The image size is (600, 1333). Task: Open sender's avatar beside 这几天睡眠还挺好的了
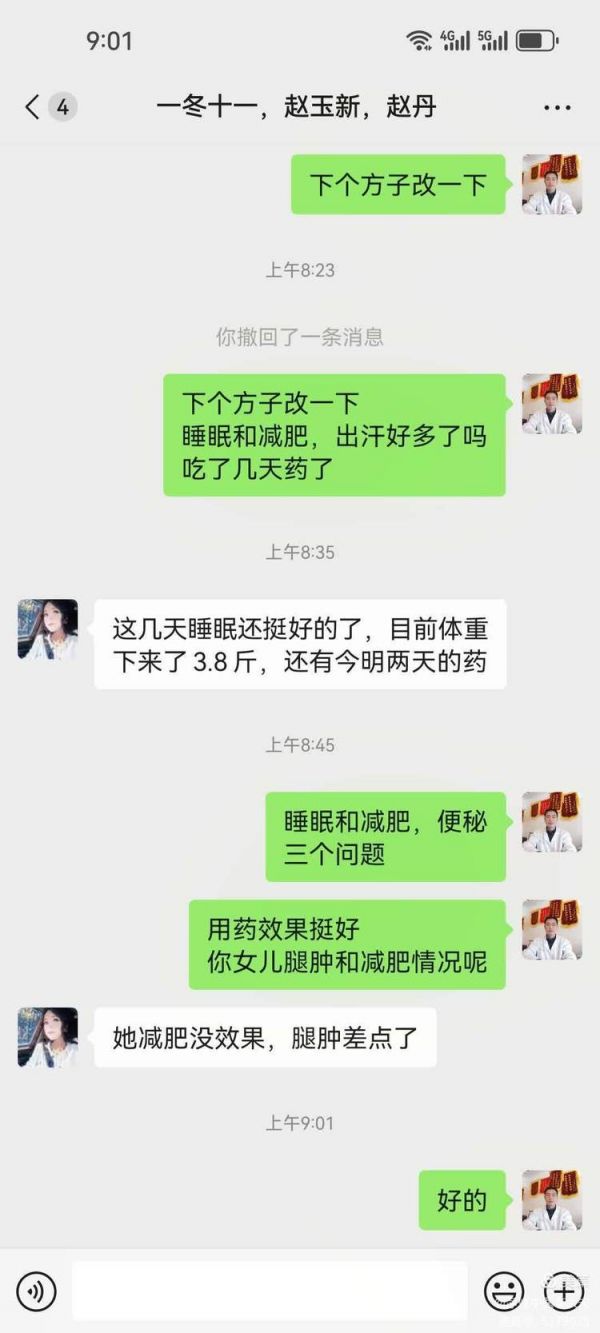point(47,629)
